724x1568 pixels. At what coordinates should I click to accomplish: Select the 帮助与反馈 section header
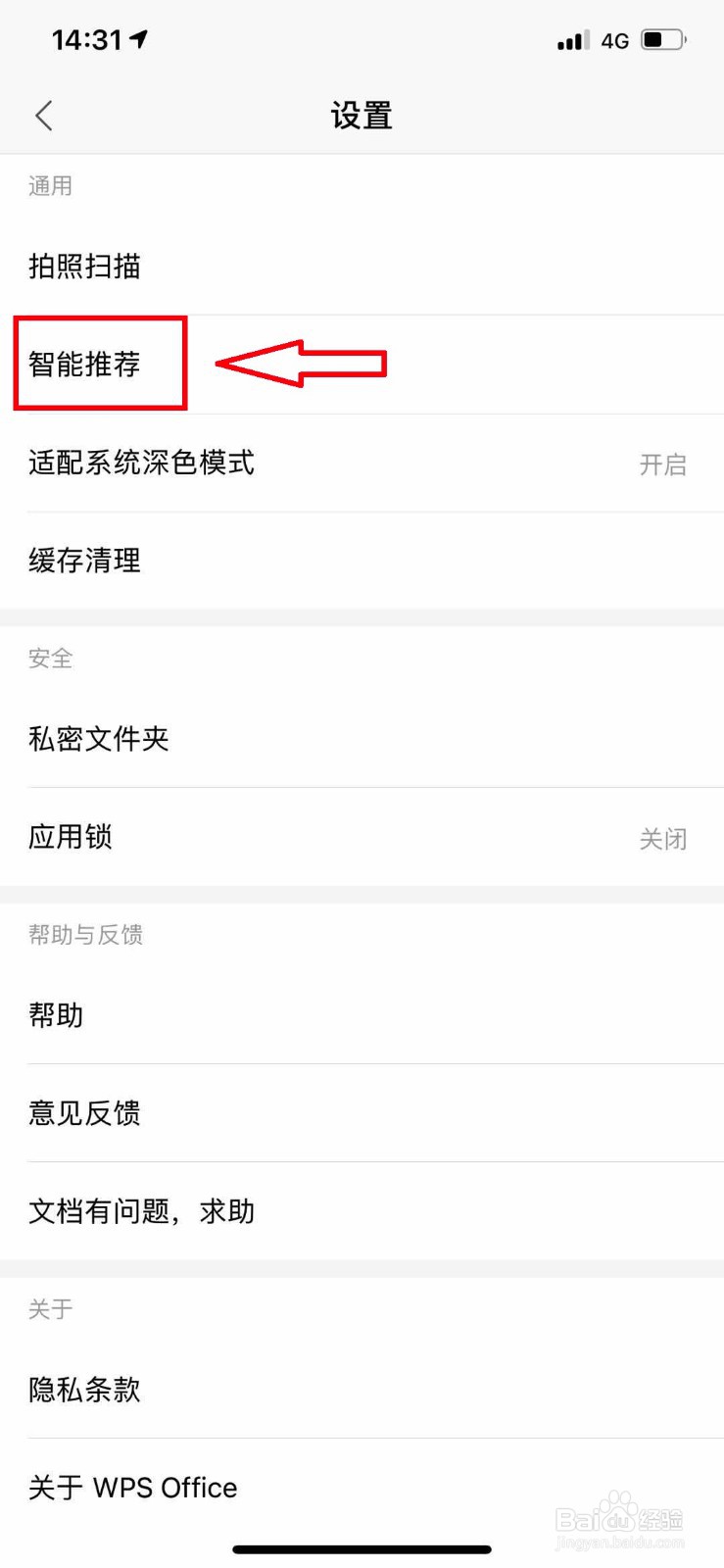[85, 935]
